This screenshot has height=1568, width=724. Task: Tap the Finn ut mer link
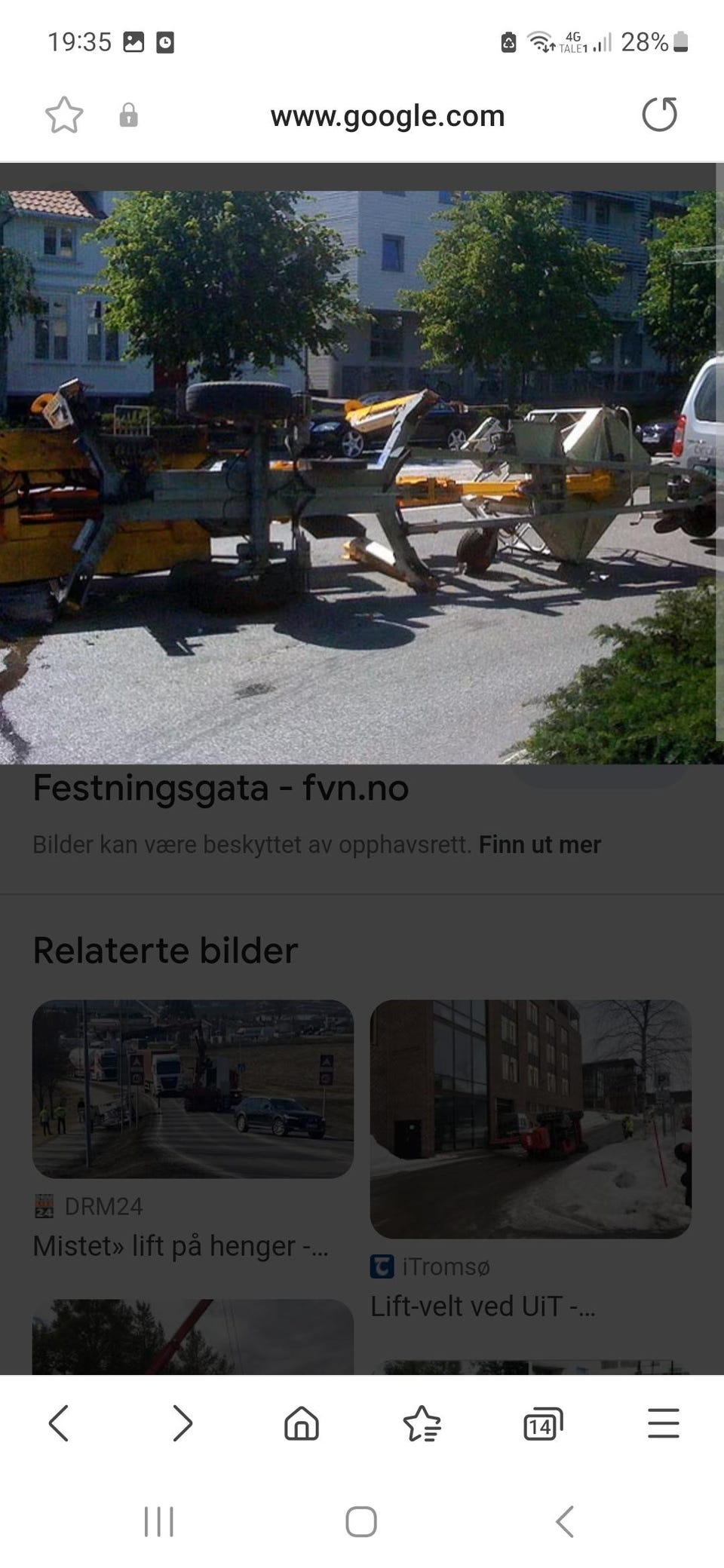click(x=538, y=844)
